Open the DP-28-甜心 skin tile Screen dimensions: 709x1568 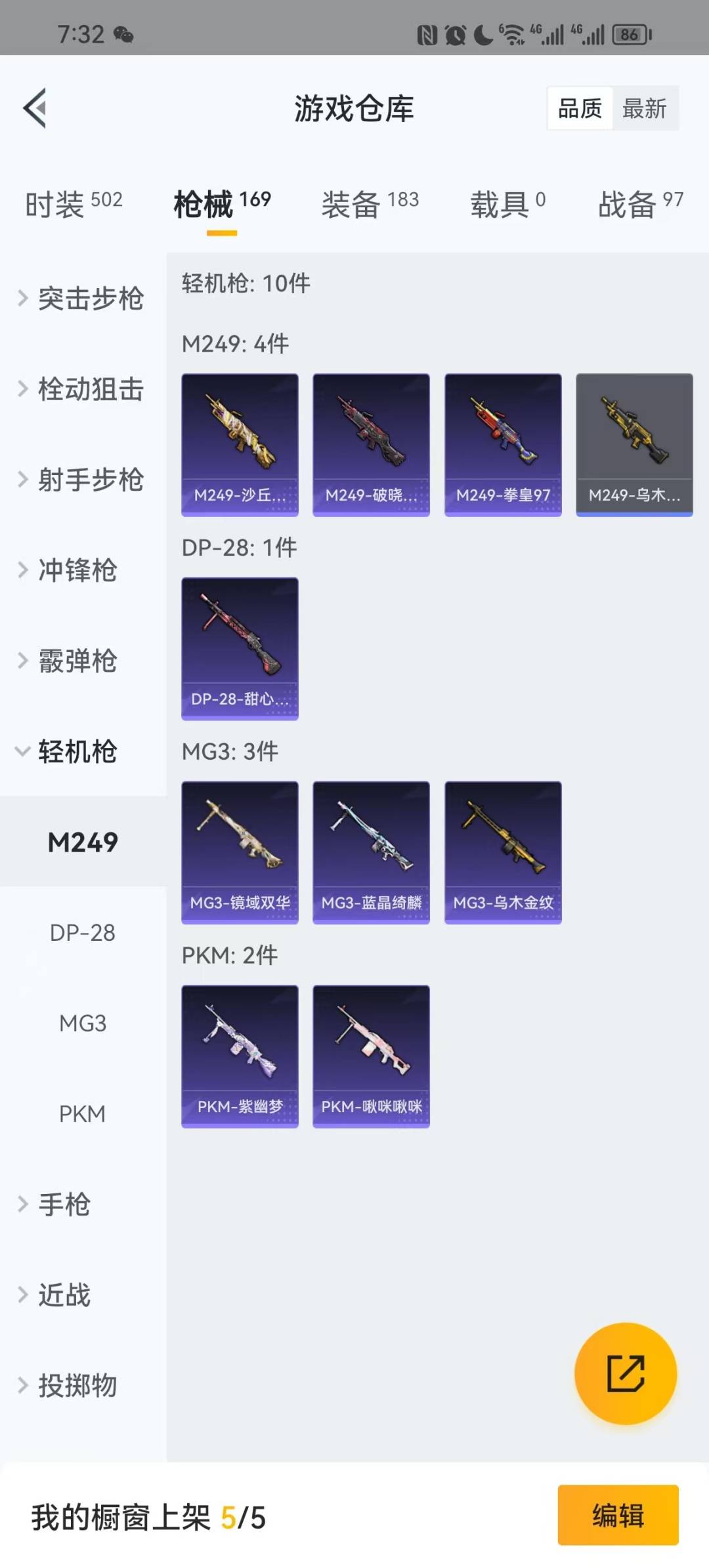(240, 649)
